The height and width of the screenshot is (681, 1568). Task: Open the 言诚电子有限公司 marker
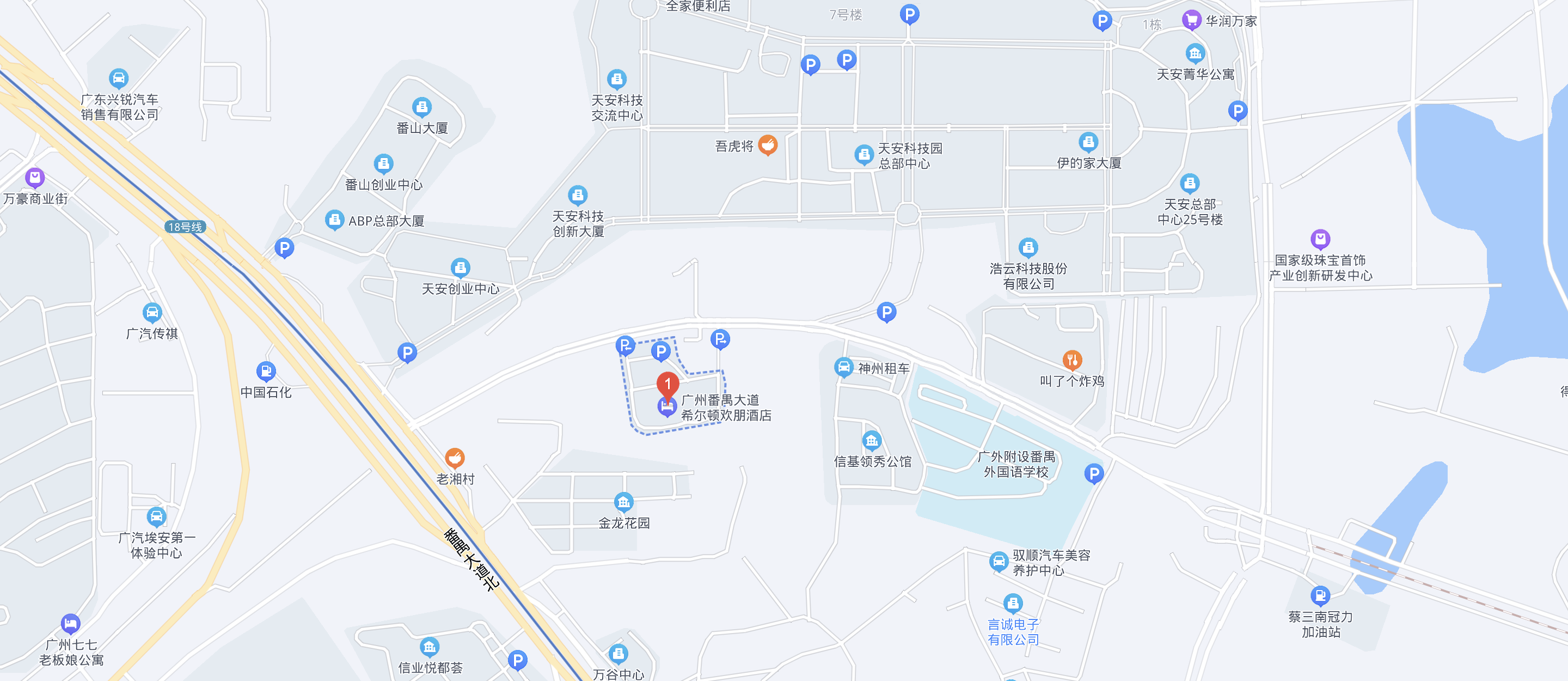(1012, 603)
